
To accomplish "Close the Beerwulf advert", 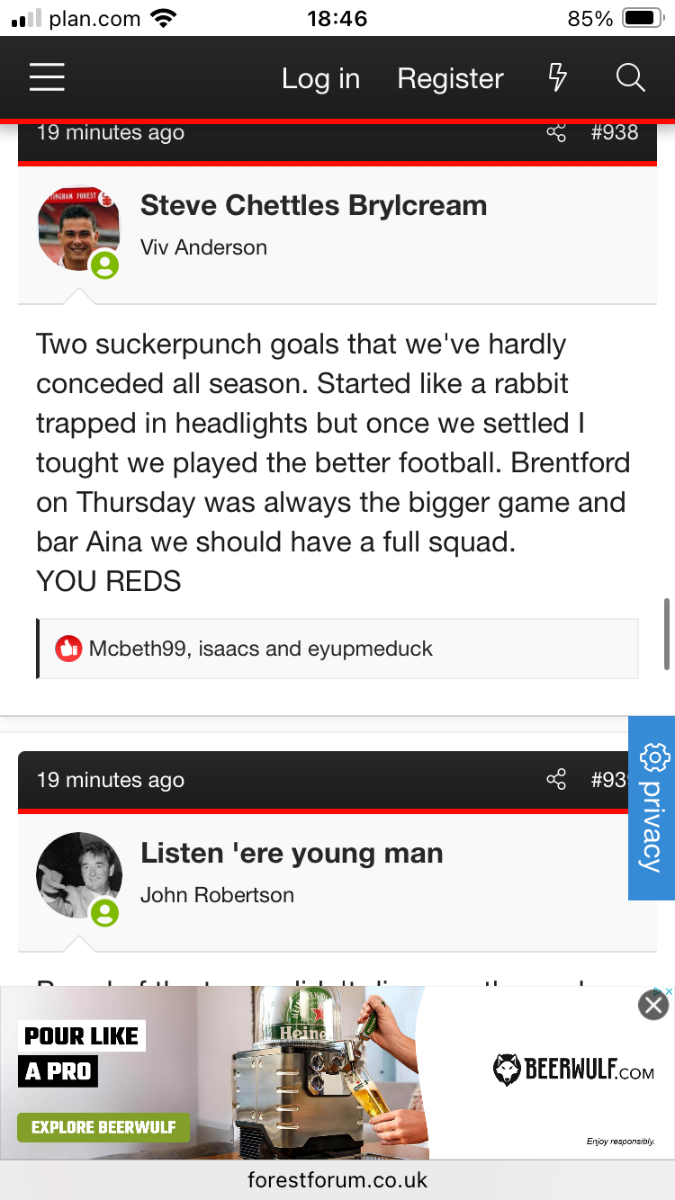I will tap(653, 1004).
